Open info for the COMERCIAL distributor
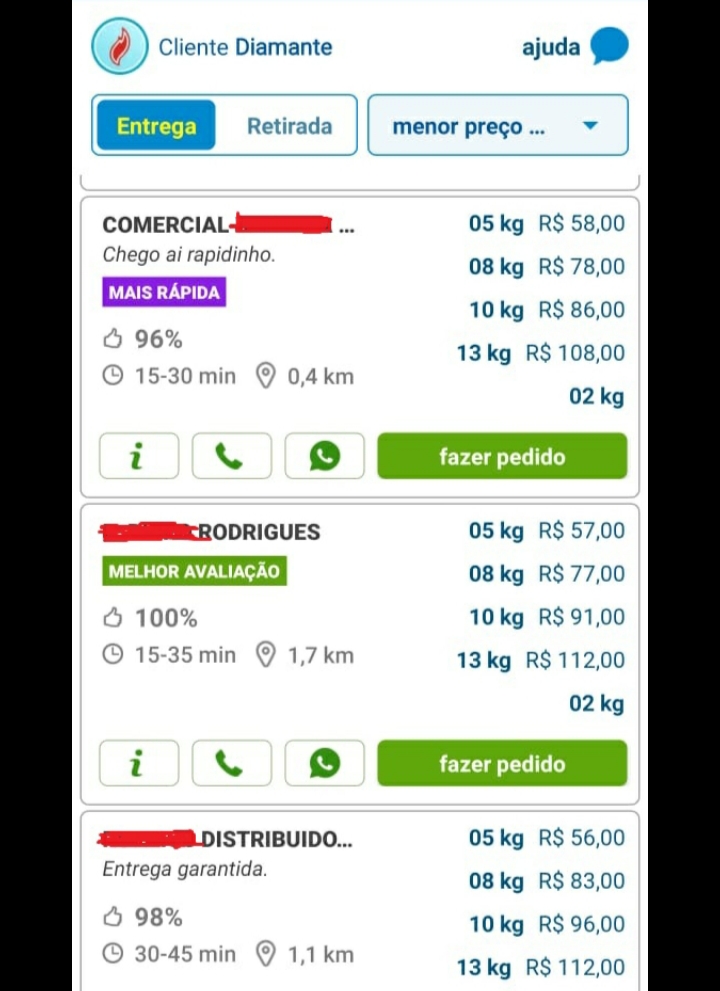The height and width of the screenshot is (991, 720). (x=139, y=457)
